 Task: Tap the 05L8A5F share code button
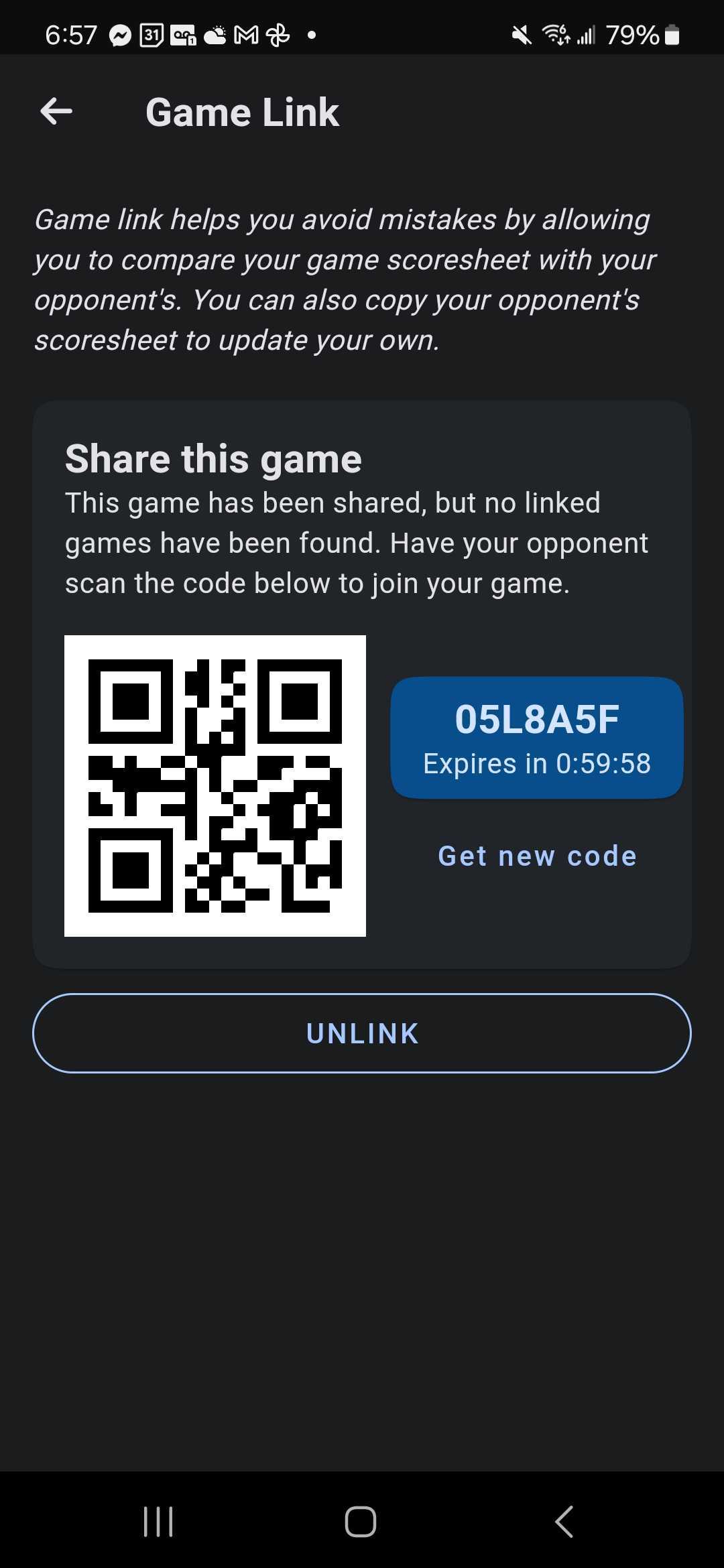tap(537, 738)
